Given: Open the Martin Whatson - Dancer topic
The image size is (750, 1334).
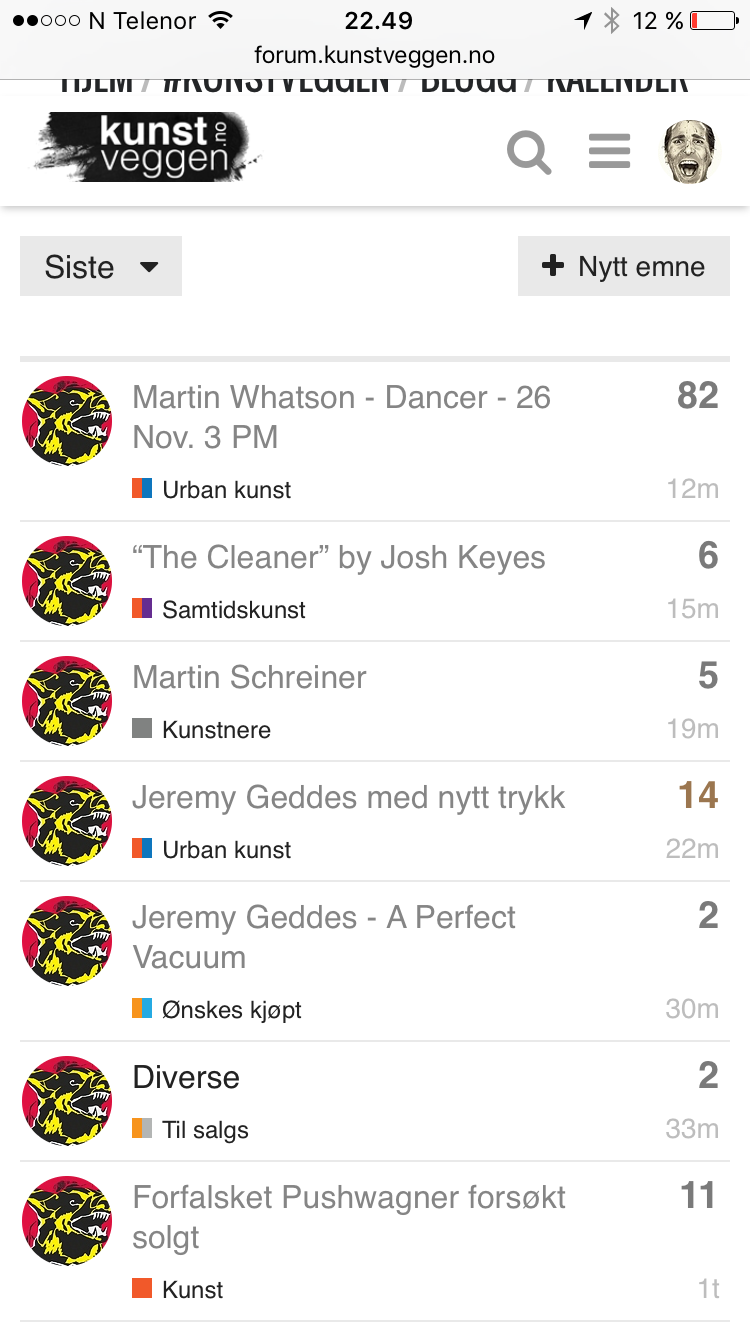Looking at the screenshot, I should click(x=342, y=417).
